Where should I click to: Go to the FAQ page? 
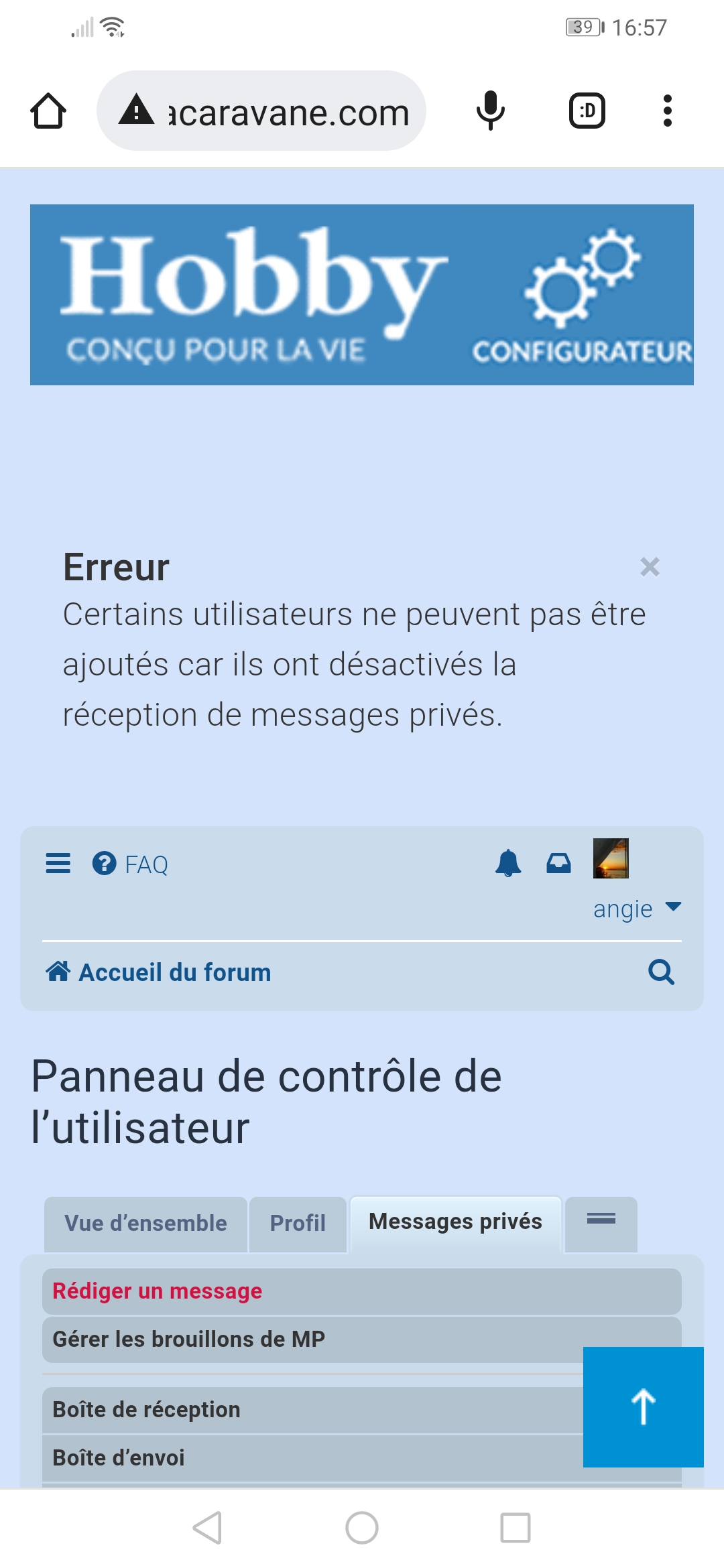tap(131, 864)
